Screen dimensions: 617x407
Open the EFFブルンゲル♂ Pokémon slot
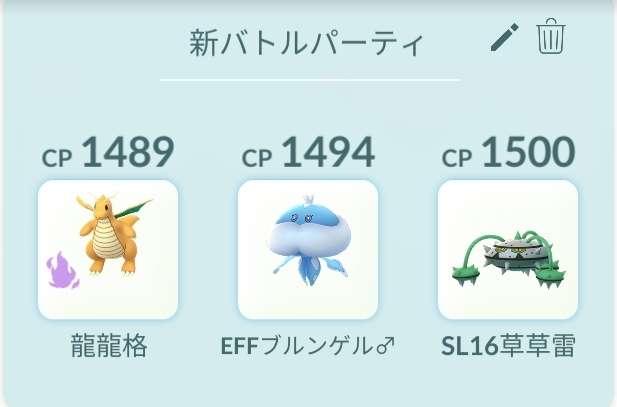[x=308, y=249]
